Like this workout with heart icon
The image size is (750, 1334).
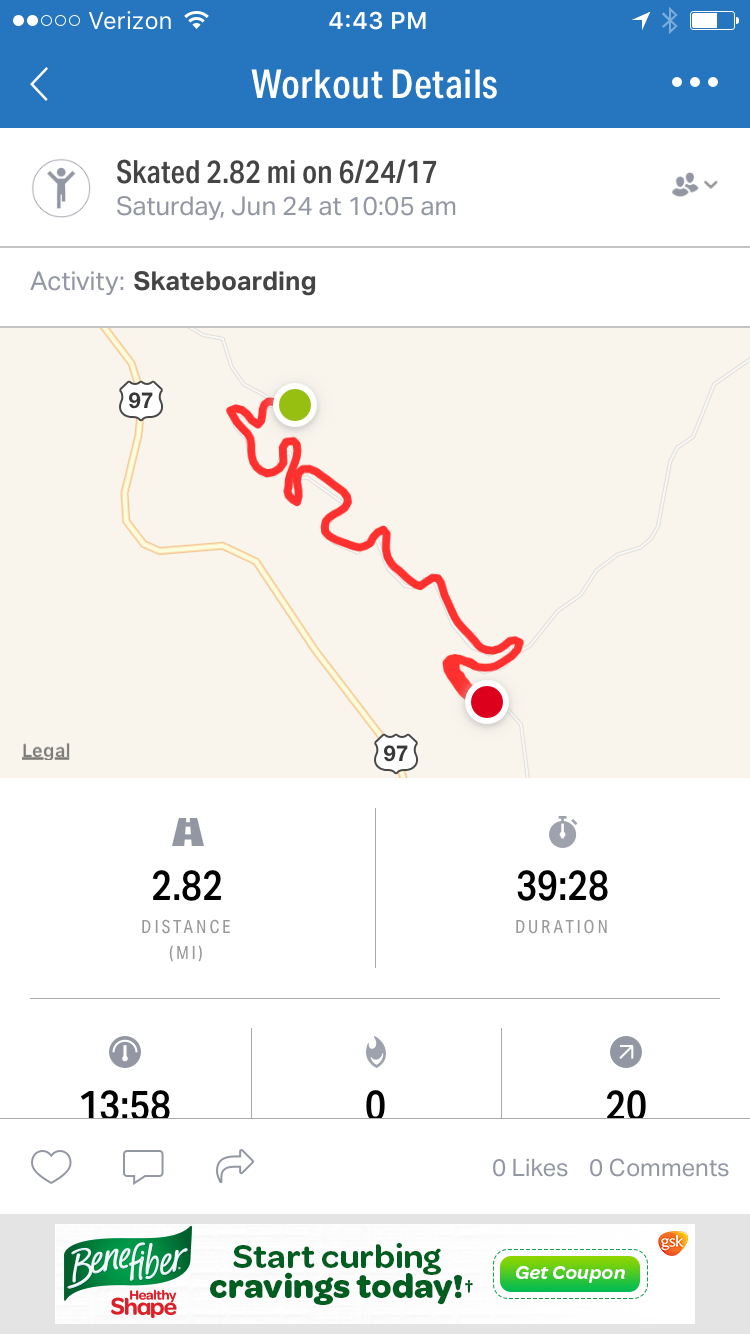[x=51, y=1166]
